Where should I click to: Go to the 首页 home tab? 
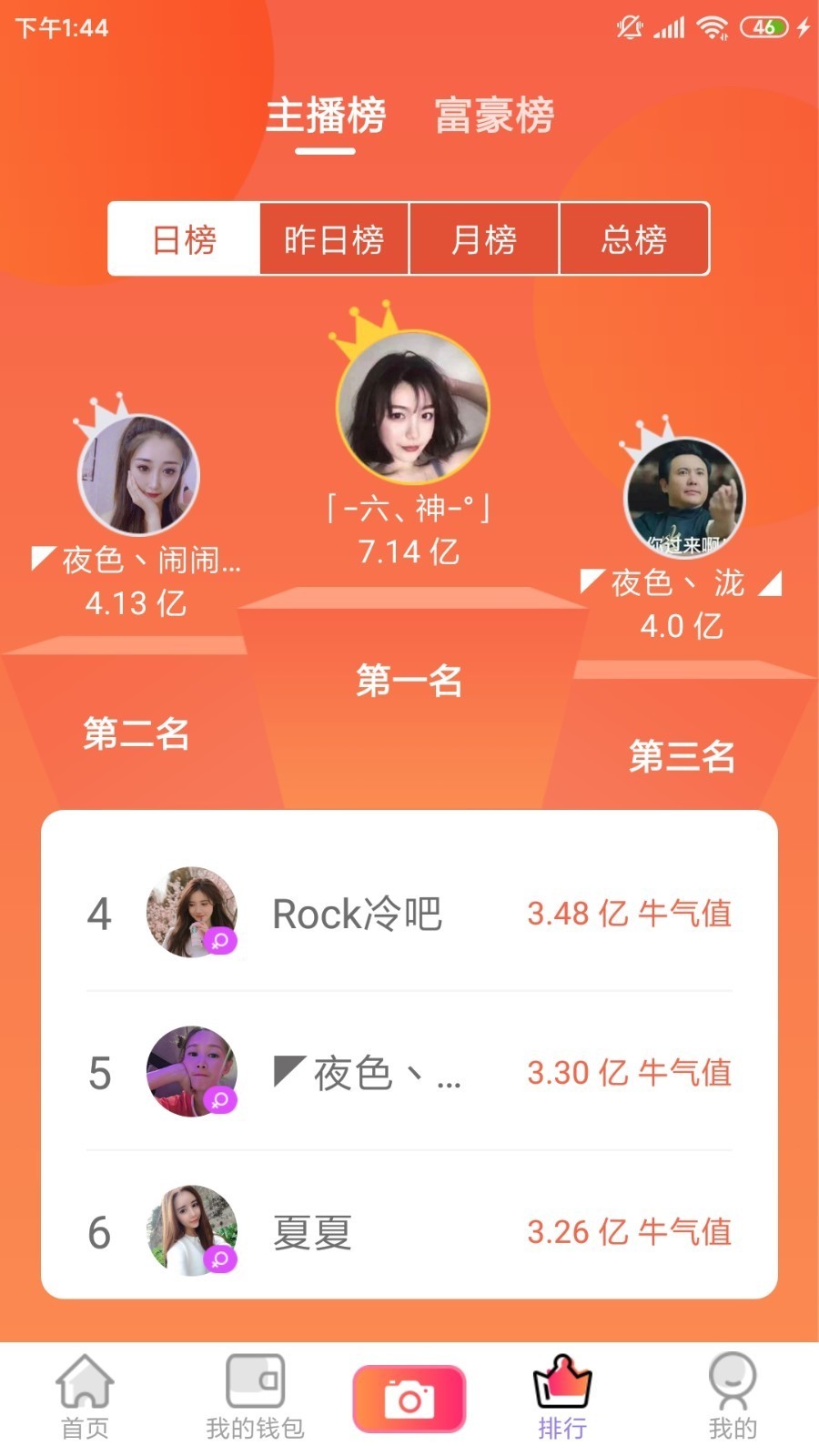(x=85, y=1397)
